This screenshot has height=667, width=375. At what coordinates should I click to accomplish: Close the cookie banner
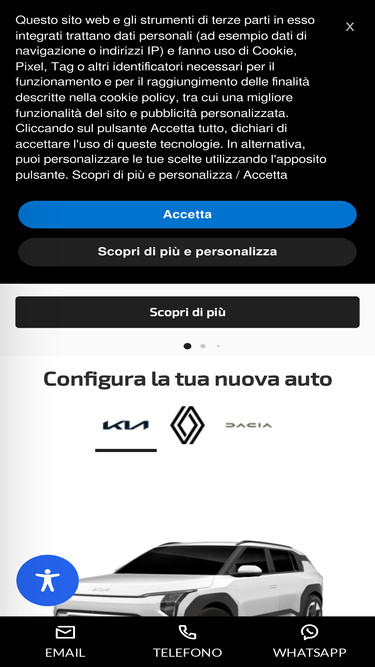[349, 27]
